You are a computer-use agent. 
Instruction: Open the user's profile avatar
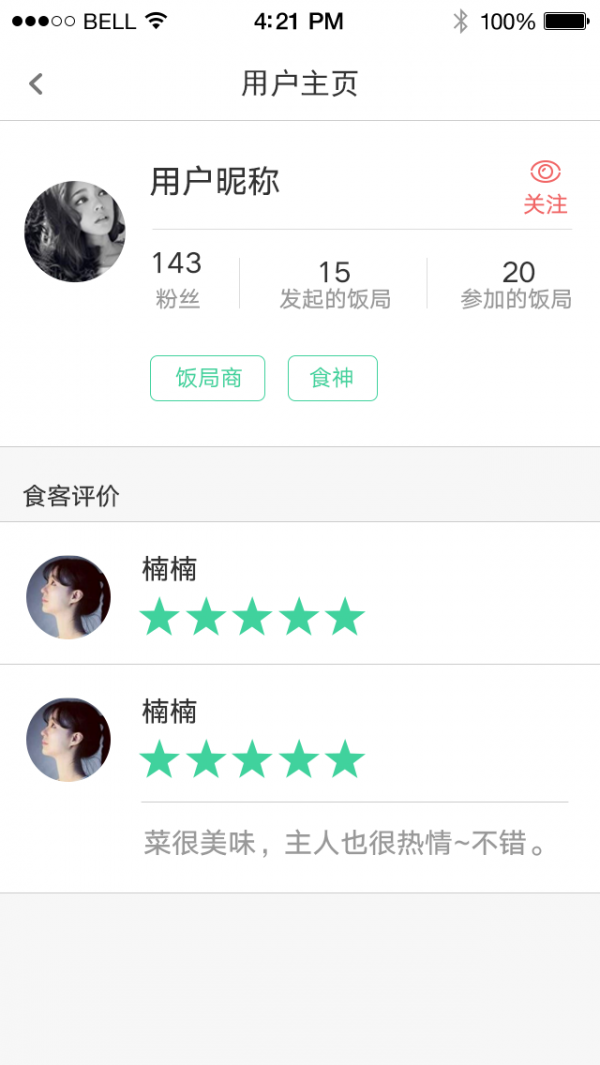(x=75, y=231)
